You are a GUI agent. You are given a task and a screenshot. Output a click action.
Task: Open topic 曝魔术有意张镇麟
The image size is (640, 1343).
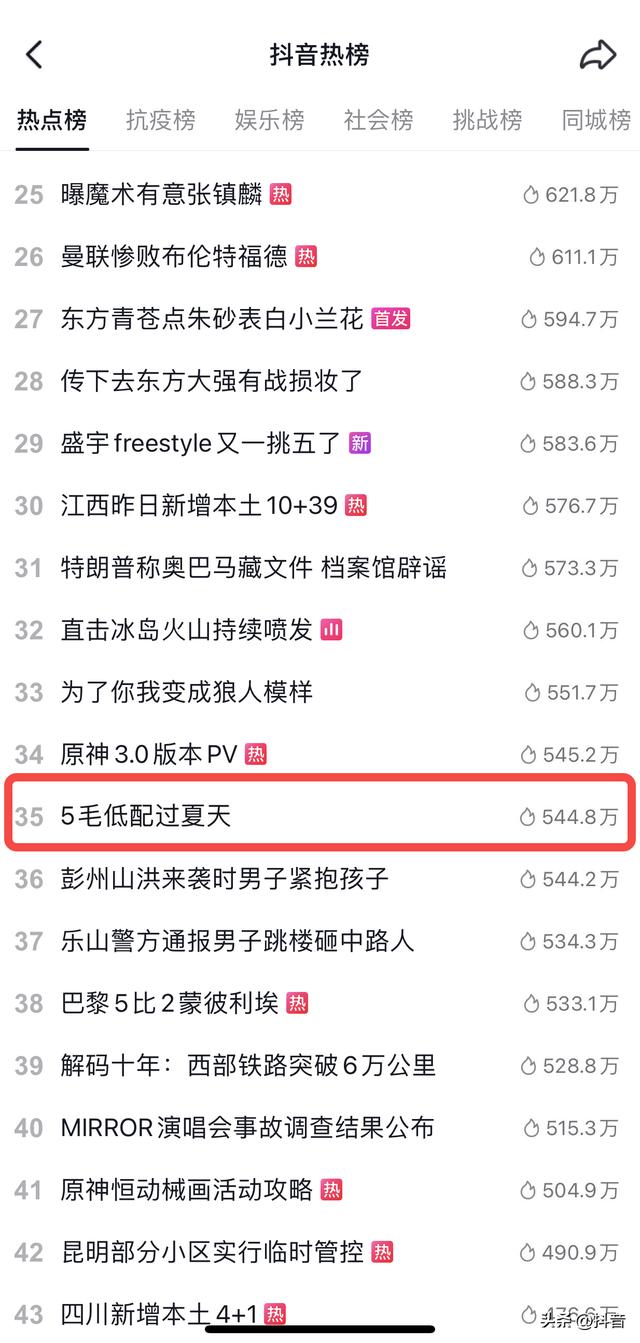[x=320, y=195]
